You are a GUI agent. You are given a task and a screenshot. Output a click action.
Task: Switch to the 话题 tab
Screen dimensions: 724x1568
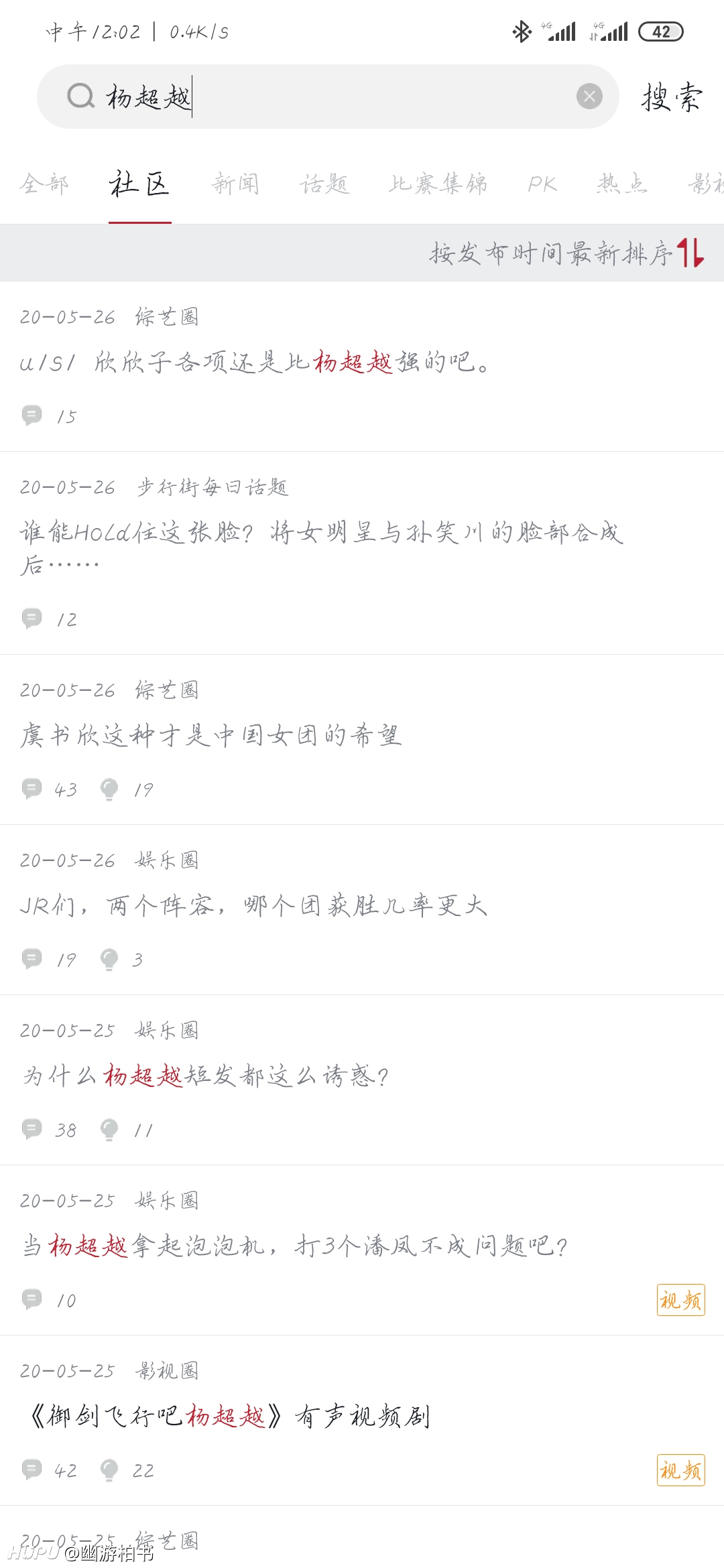tap(324, 183)
